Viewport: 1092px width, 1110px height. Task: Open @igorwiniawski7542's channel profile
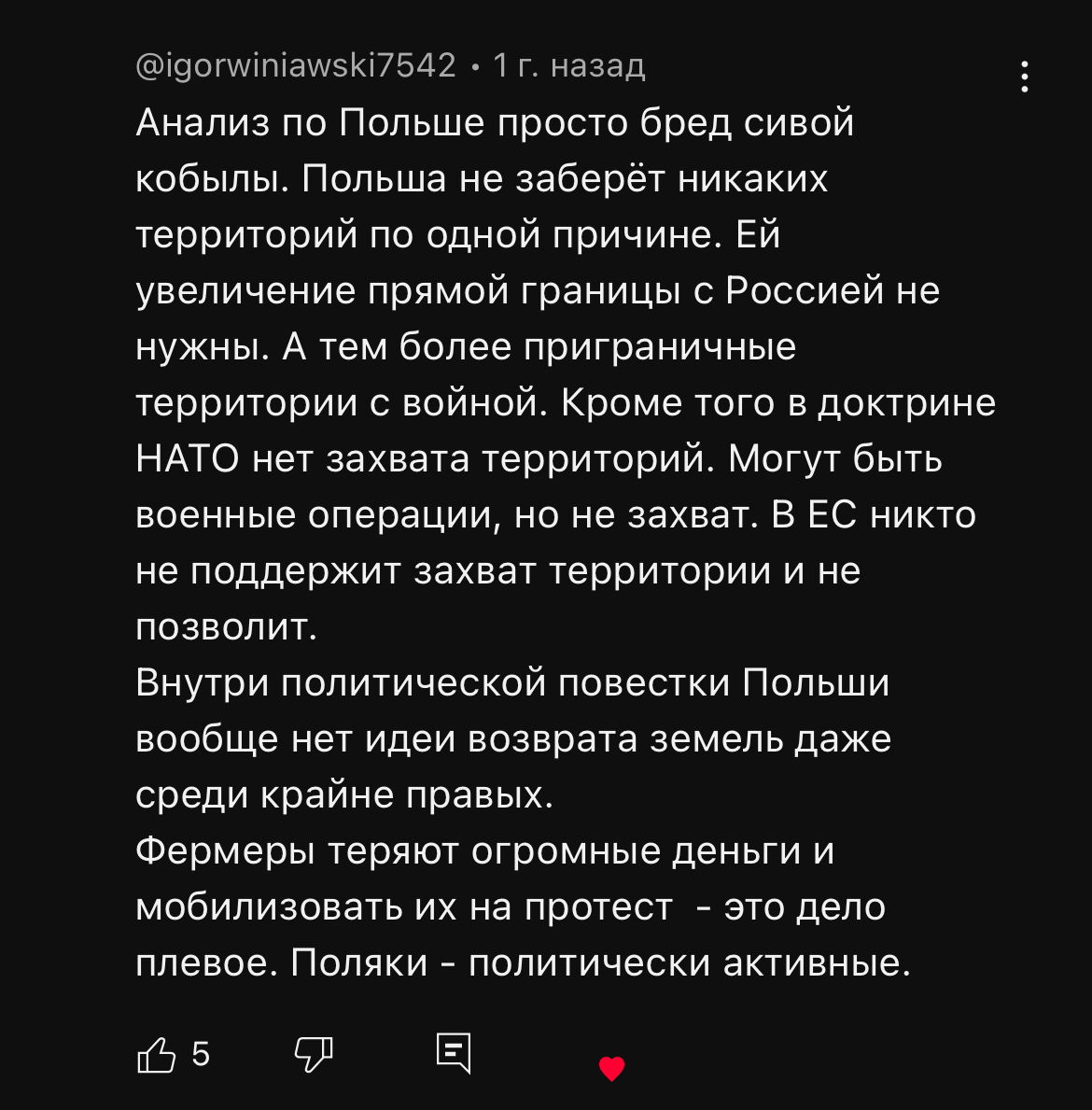pos(292,65)
